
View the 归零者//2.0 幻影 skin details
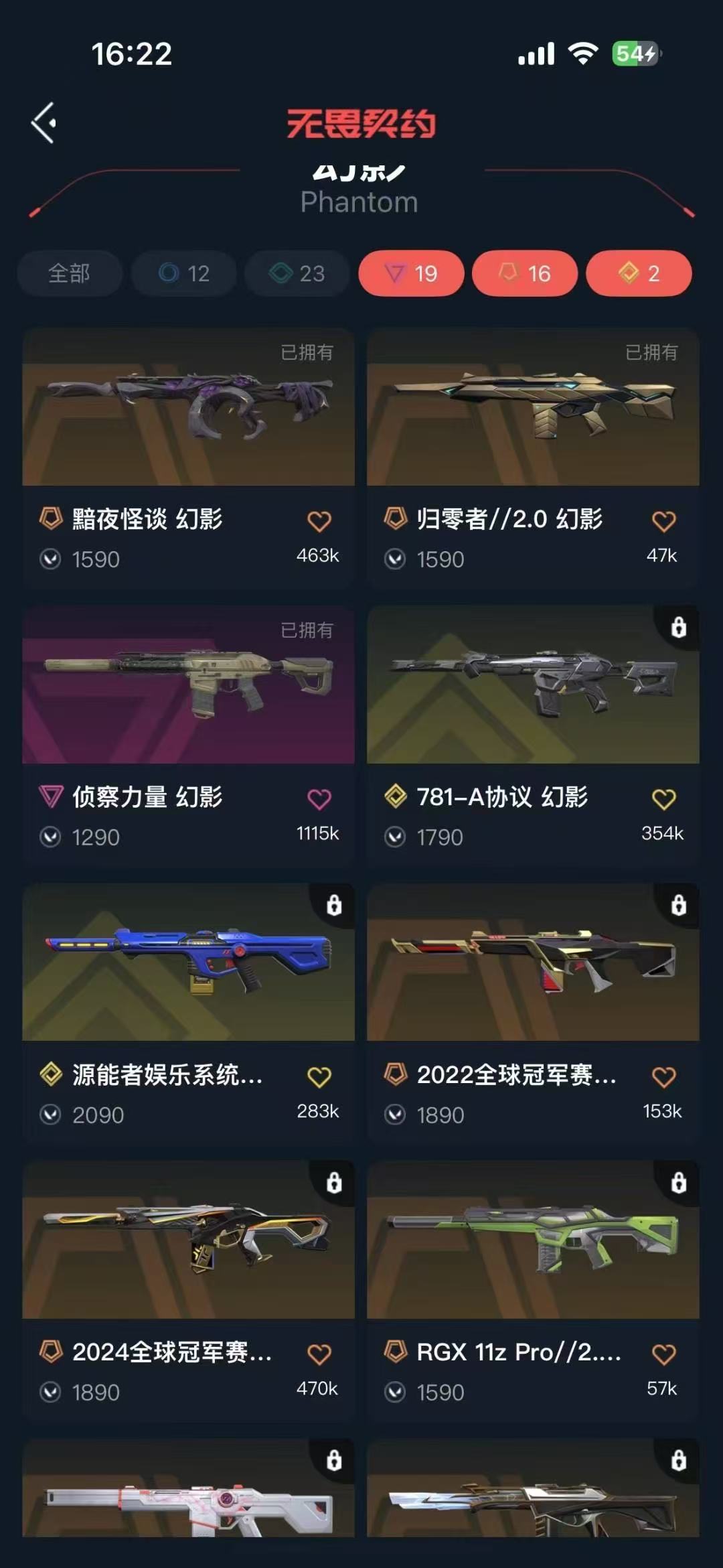pyautogui.click(x=533, y=458)
